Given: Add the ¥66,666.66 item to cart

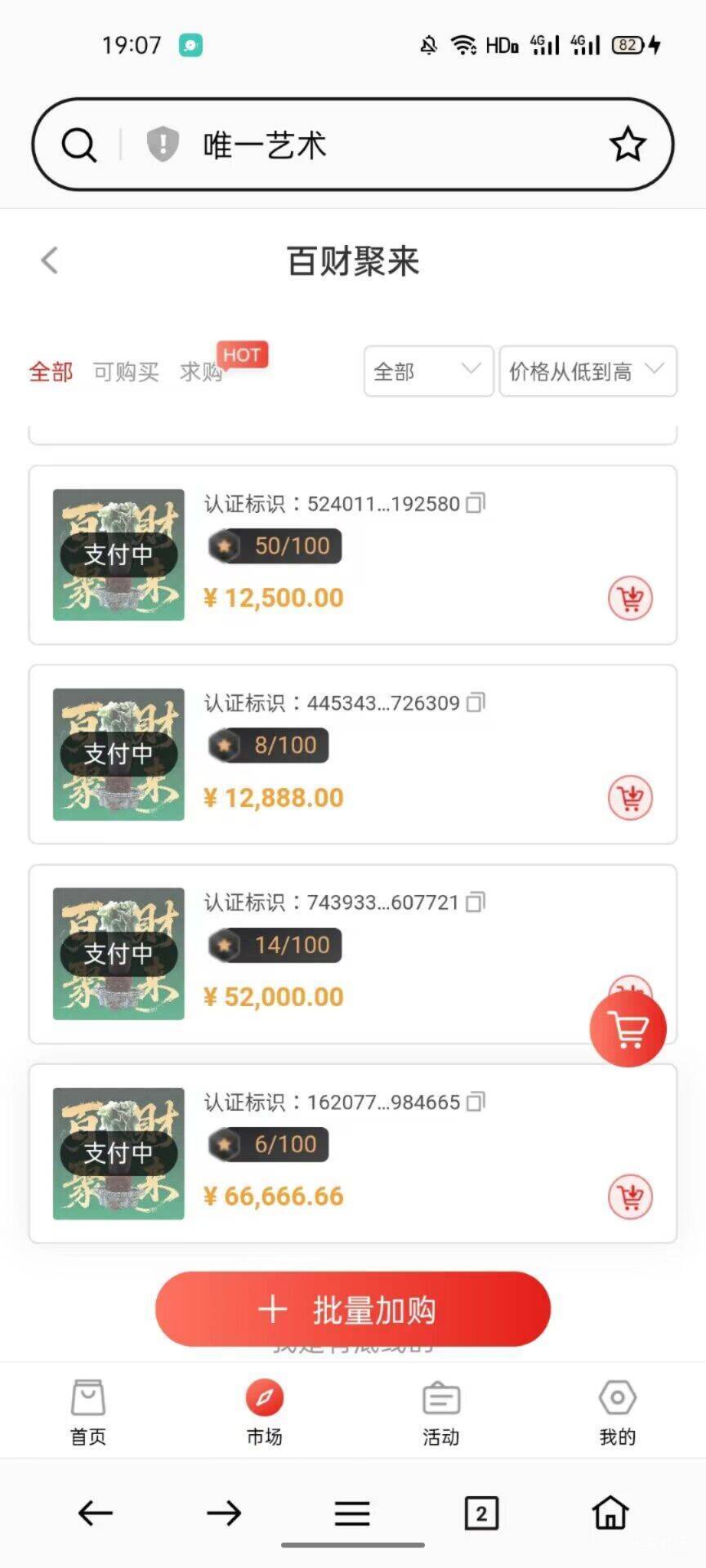Looking at the screenshot, I should [630, 1197].
